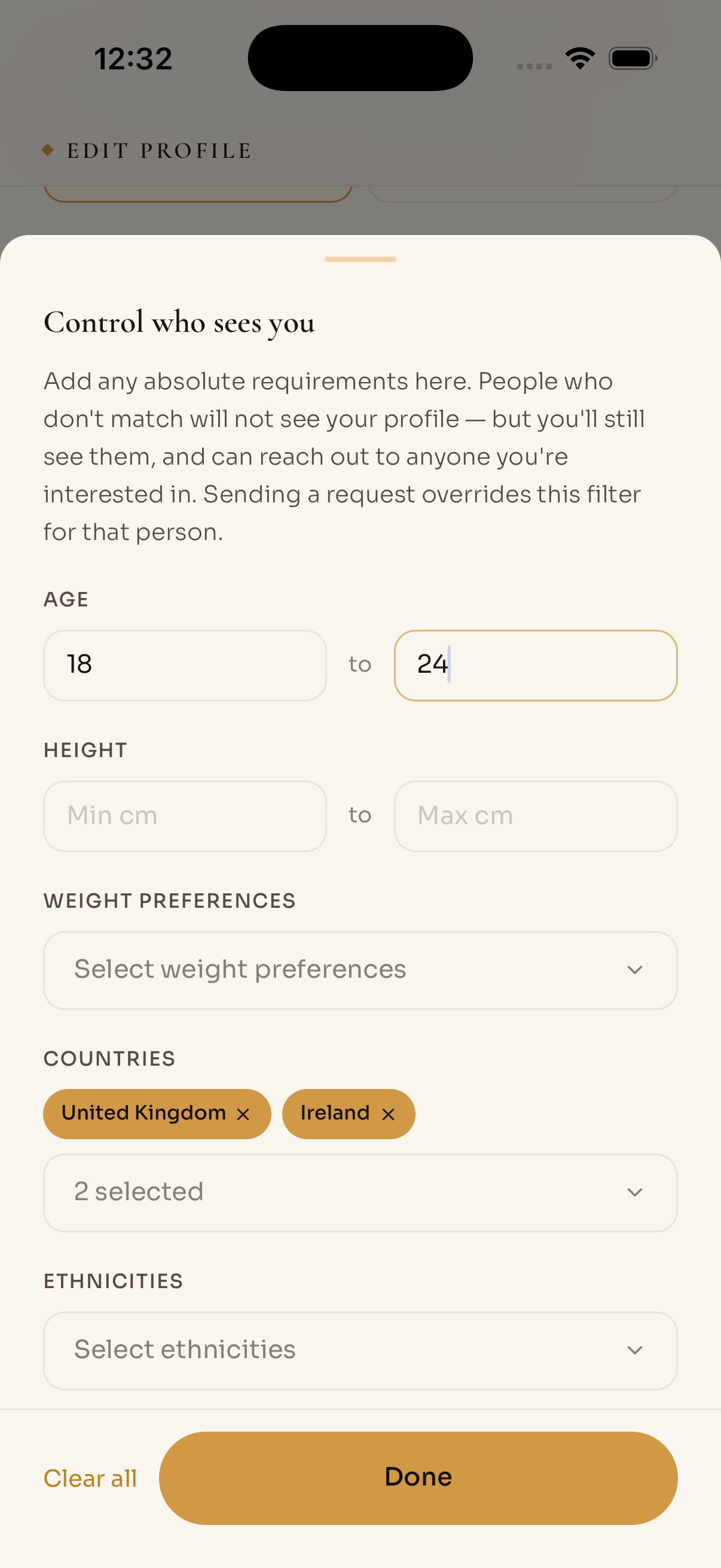Tap the sheet drag handle bar
The height and width of the screenshot is (1568, 721).
click(360, 260)
